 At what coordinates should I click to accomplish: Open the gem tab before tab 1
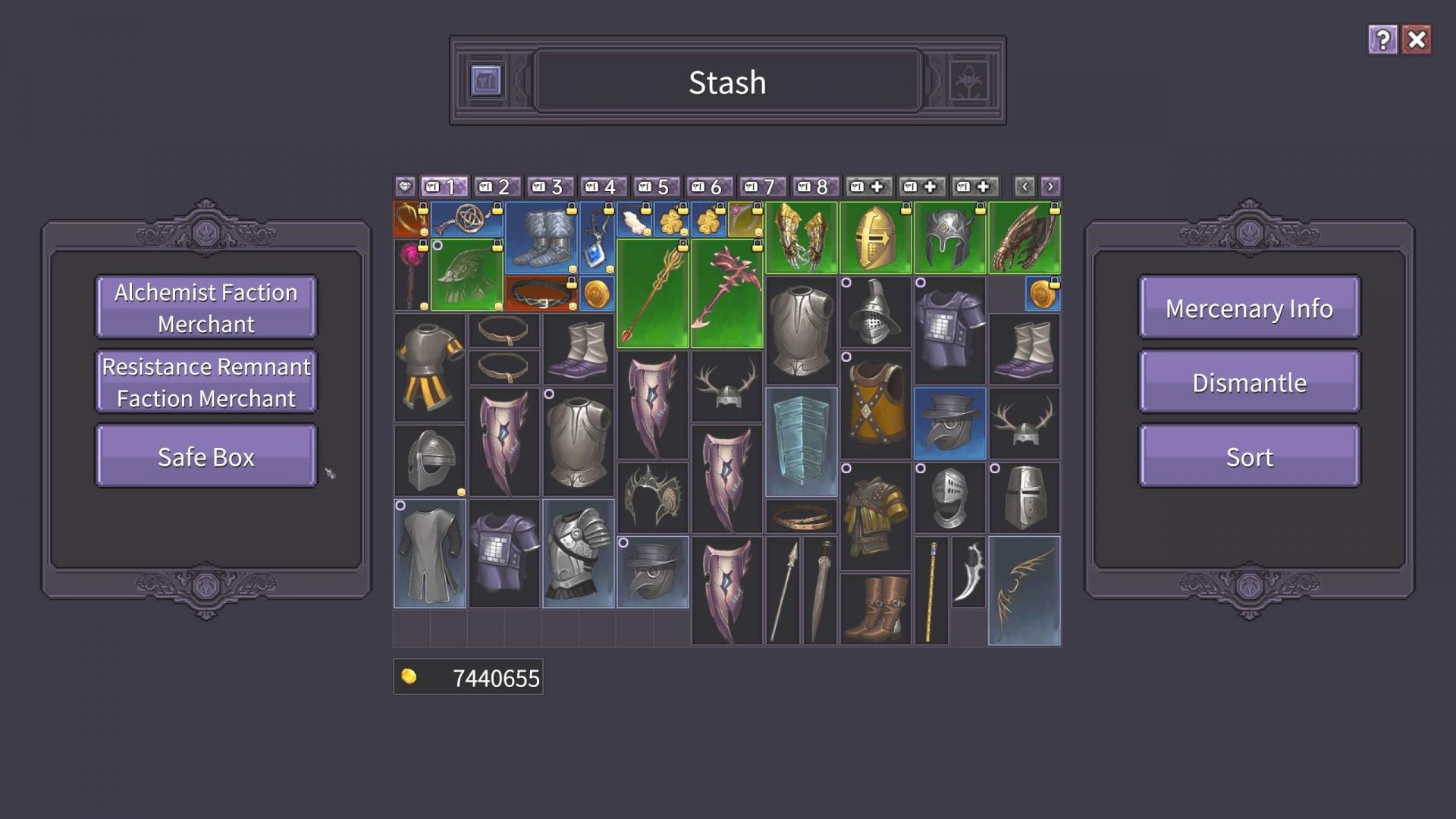[405, 187]
